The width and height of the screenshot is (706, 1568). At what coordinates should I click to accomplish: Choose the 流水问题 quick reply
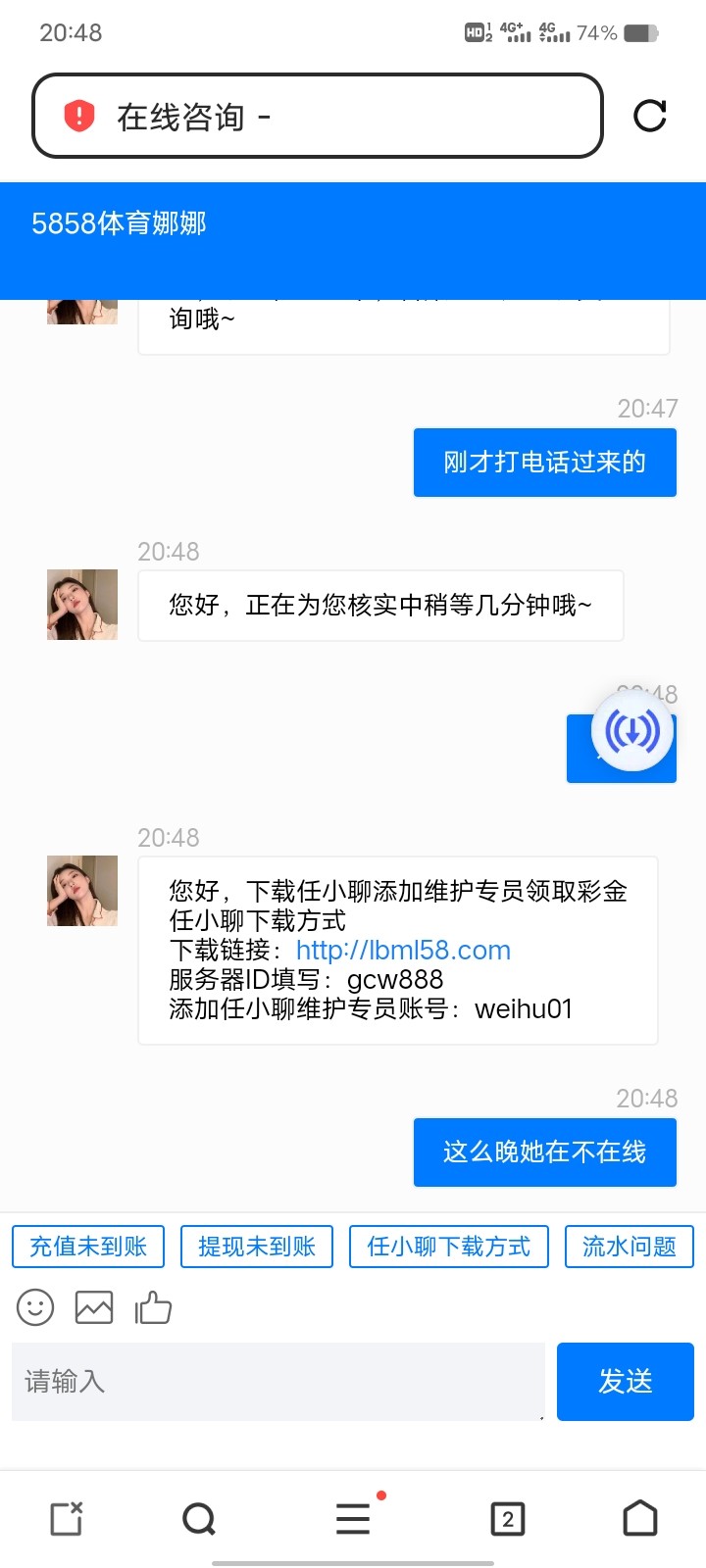click(630, 1247)
